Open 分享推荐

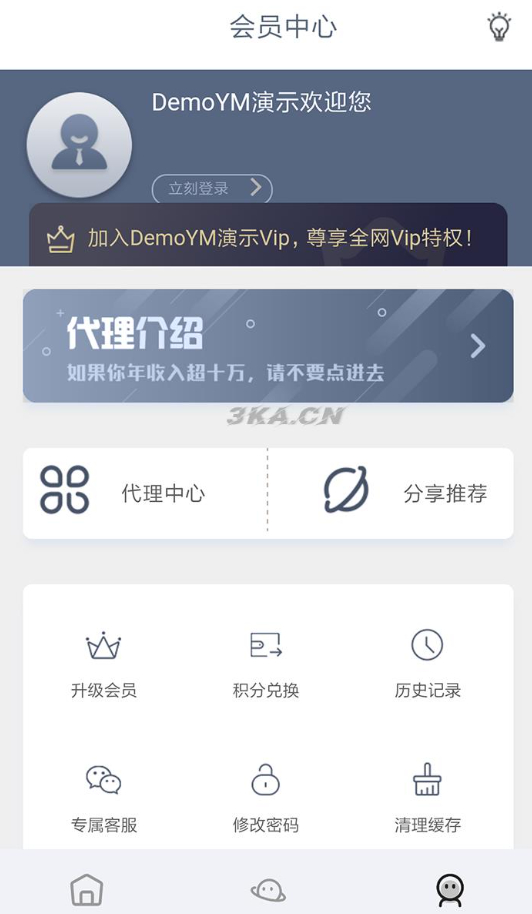pyautogui.click(x=391, y=493)
